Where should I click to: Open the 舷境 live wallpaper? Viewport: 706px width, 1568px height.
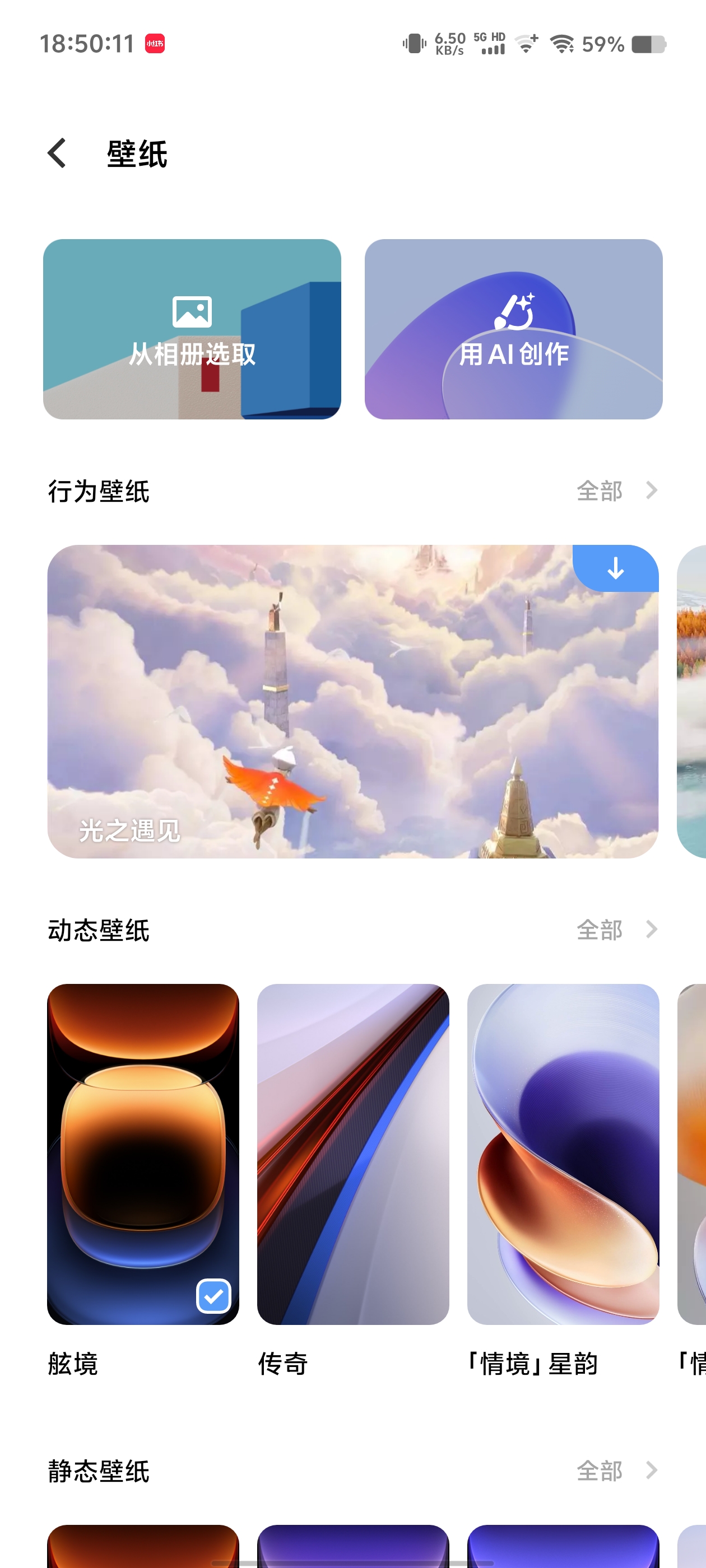point(143,1152)
